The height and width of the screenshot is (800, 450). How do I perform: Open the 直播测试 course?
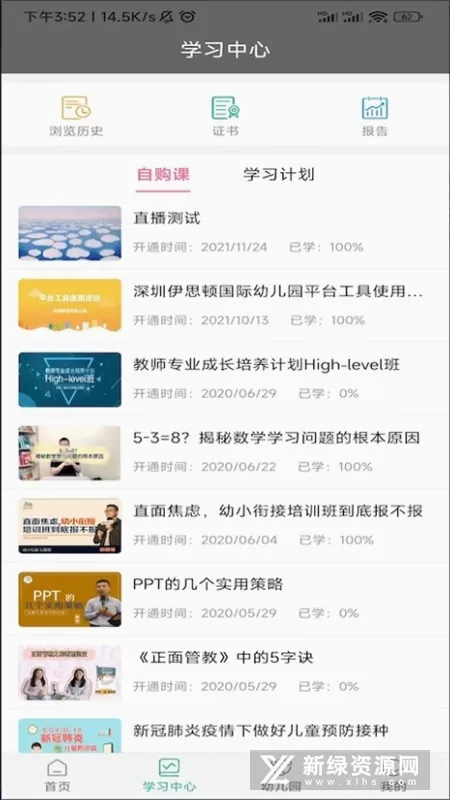(x=225, y=233)
